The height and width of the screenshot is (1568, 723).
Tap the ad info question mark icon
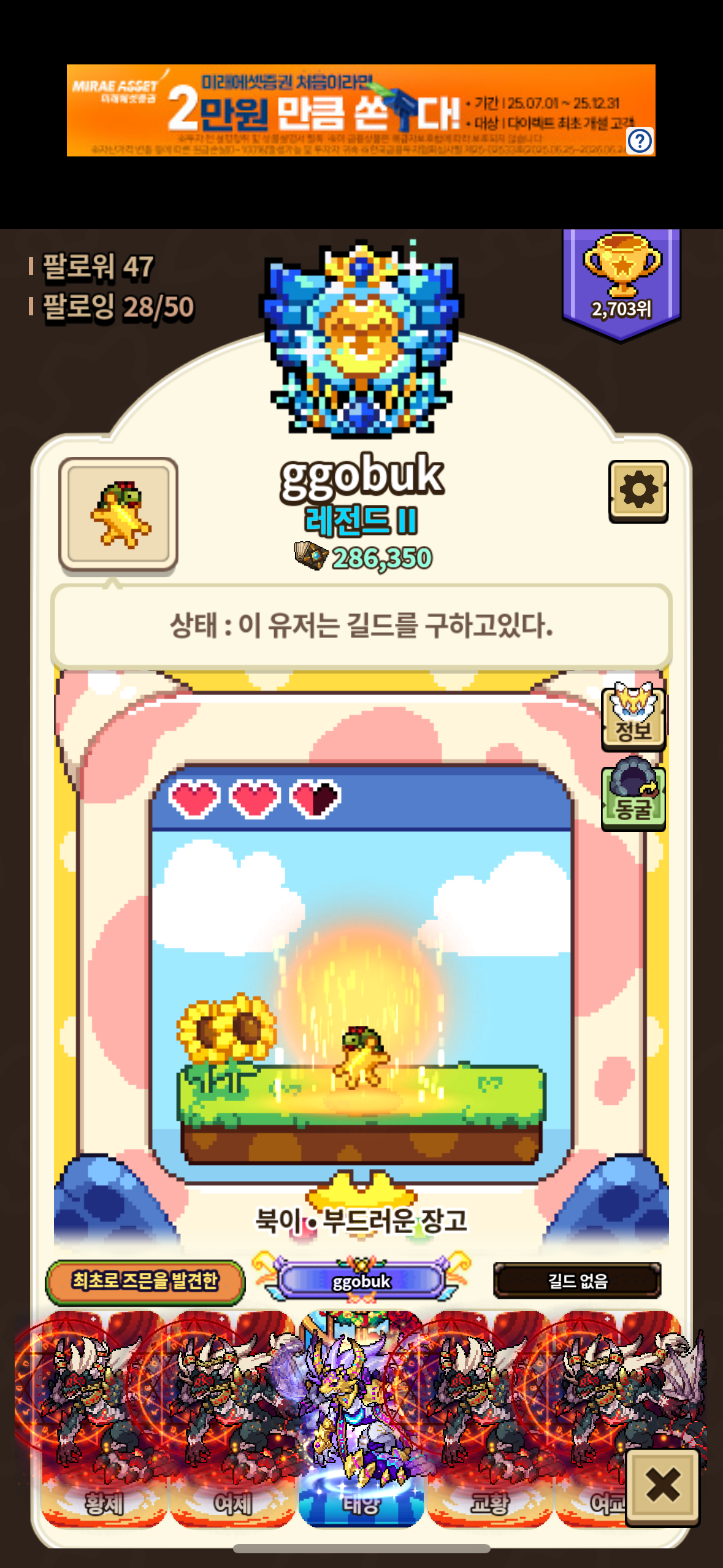point(640,141)
